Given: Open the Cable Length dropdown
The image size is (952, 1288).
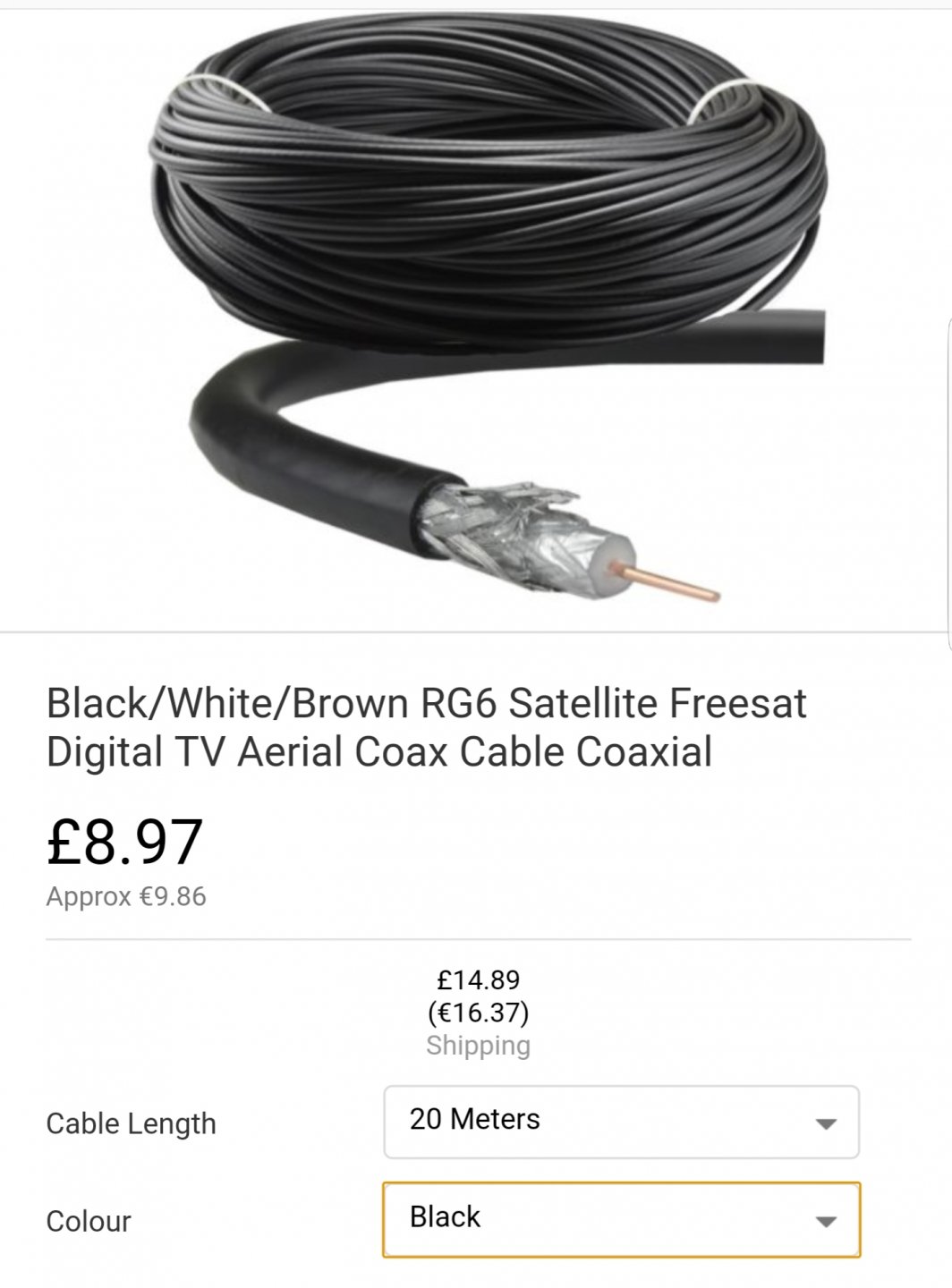Looking at the screenshot, I should coord(621,1122).
